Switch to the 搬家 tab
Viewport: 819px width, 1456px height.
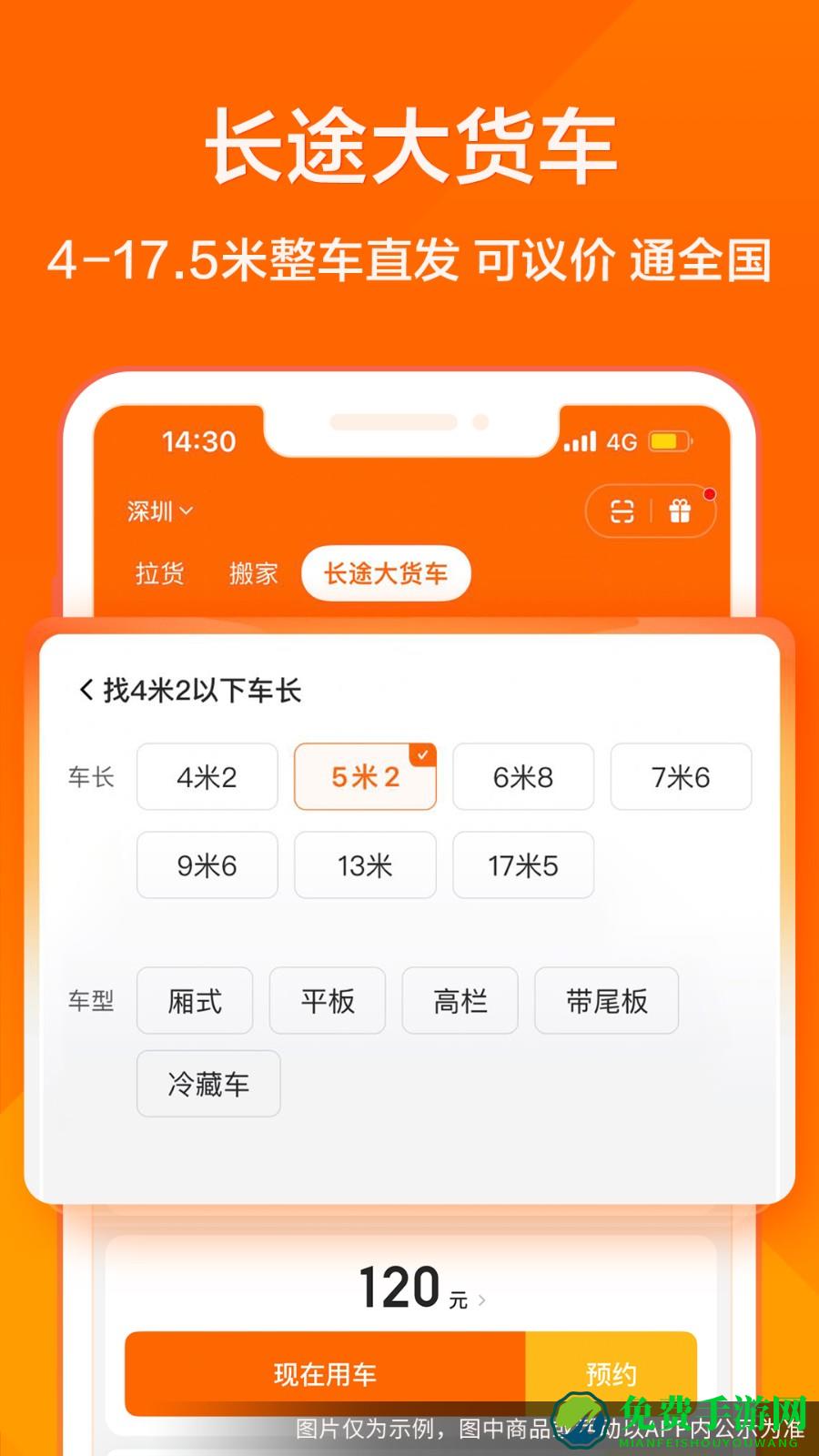point(252,574)
